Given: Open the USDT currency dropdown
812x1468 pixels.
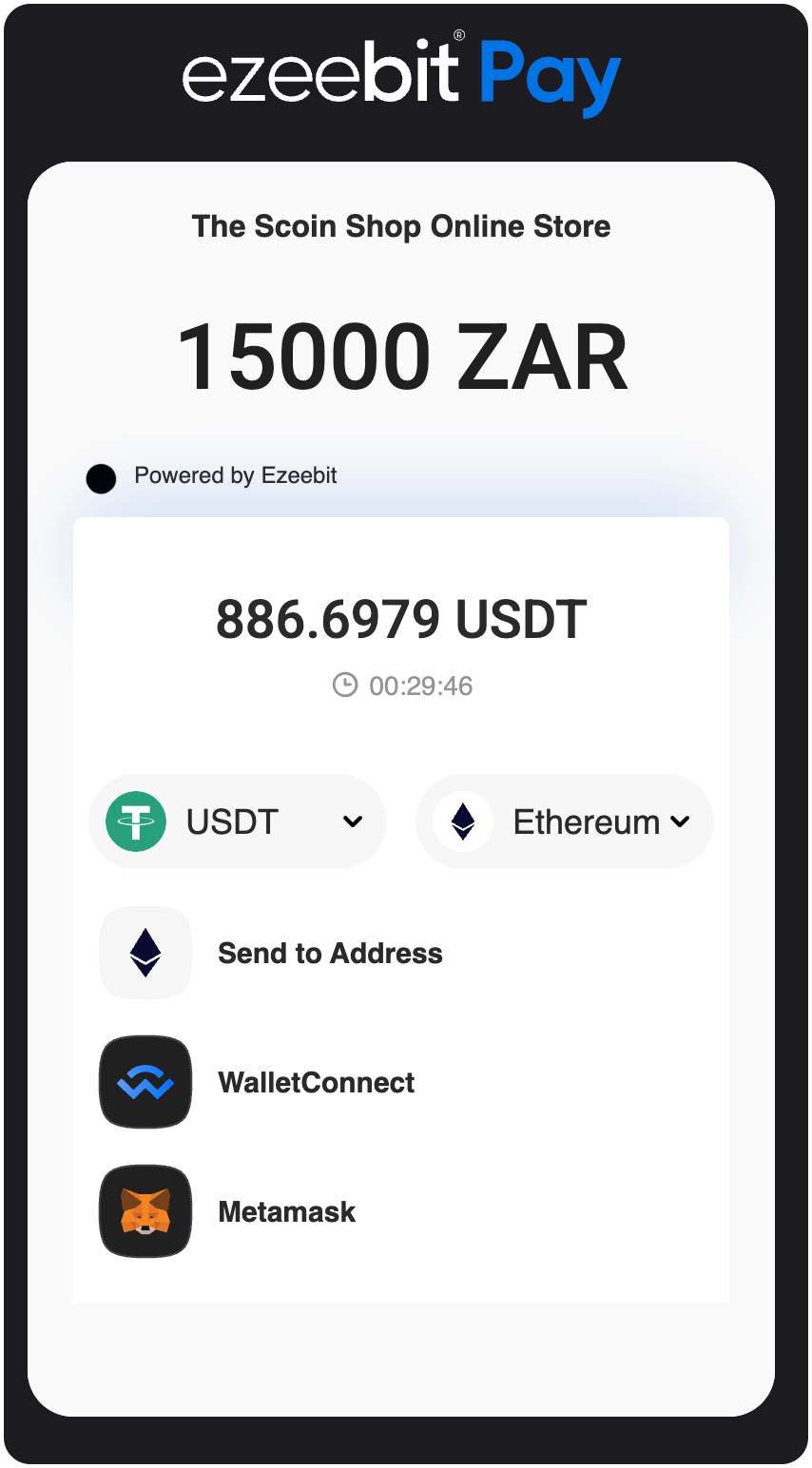Looking at the screenshot, I should [238, 821].
